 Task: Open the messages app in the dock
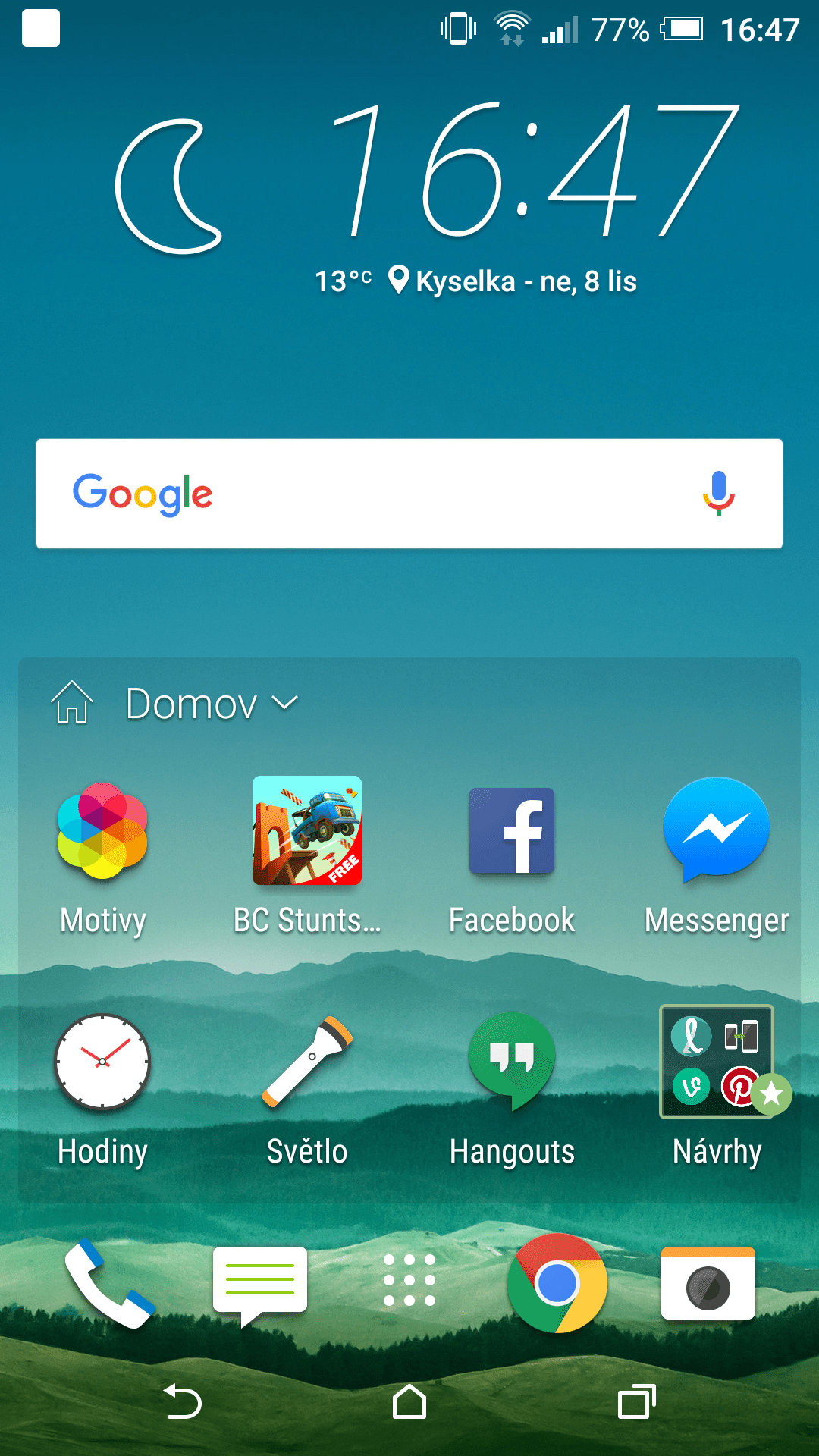[259, 1283]
